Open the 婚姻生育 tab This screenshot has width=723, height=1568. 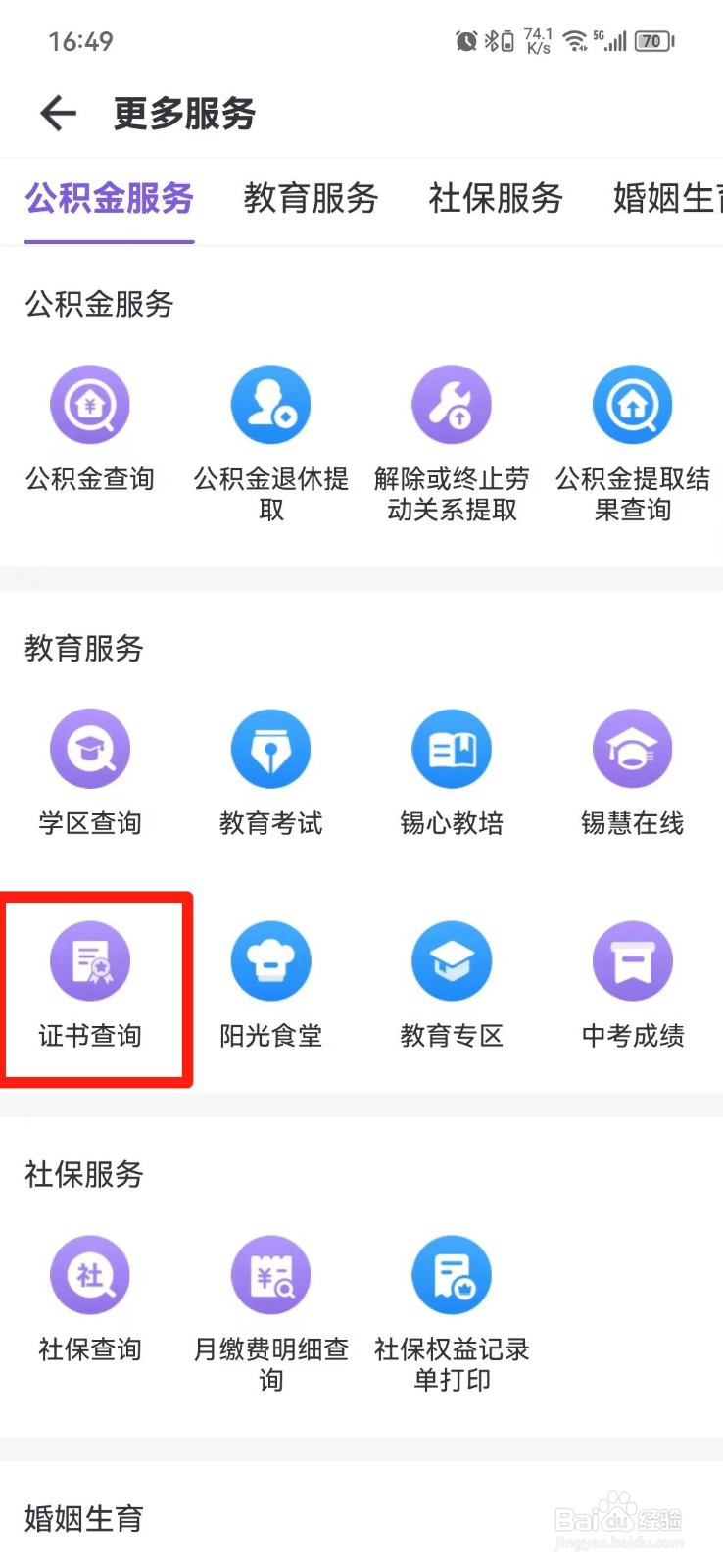tap(669, 199)
